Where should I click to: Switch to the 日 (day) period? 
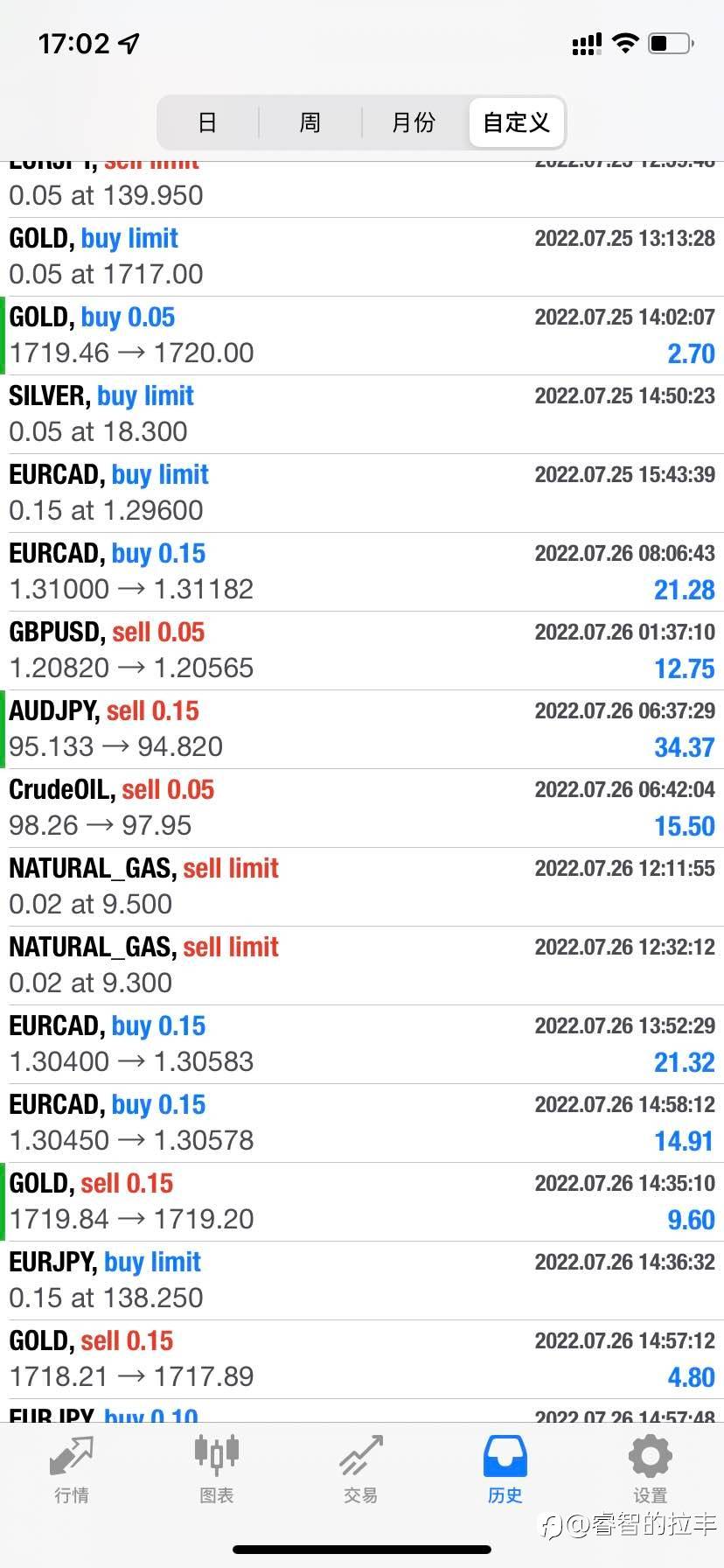click(x=208, y=122)
